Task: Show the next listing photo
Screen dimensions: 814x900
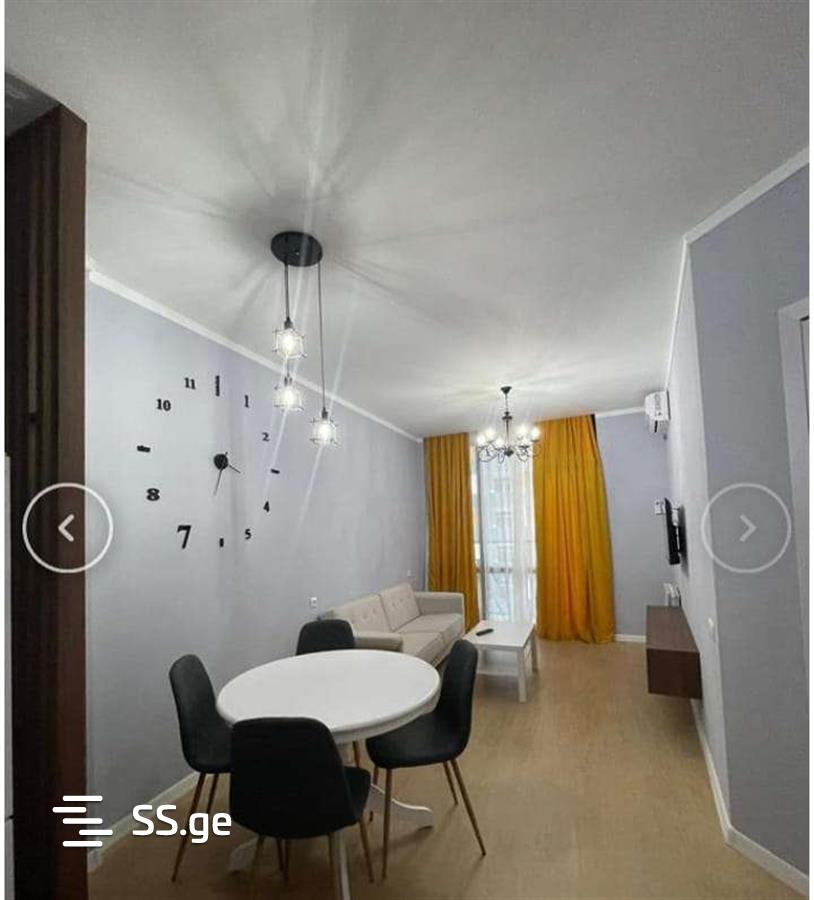Action: (746, 528)
